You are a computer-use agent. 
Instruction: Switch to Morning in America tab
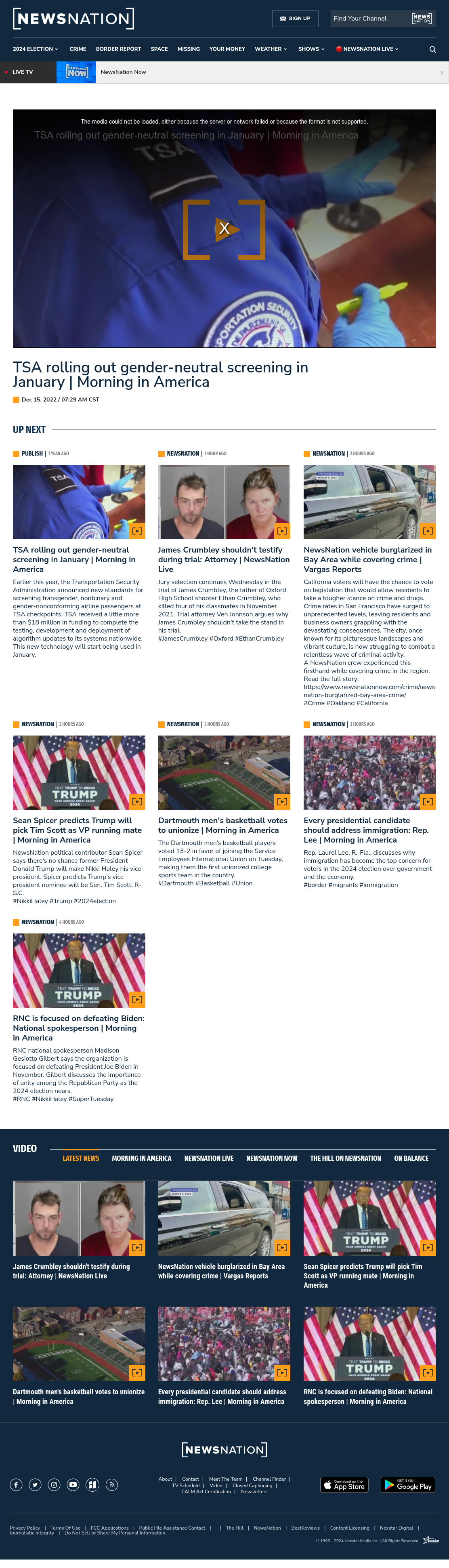142,1158
